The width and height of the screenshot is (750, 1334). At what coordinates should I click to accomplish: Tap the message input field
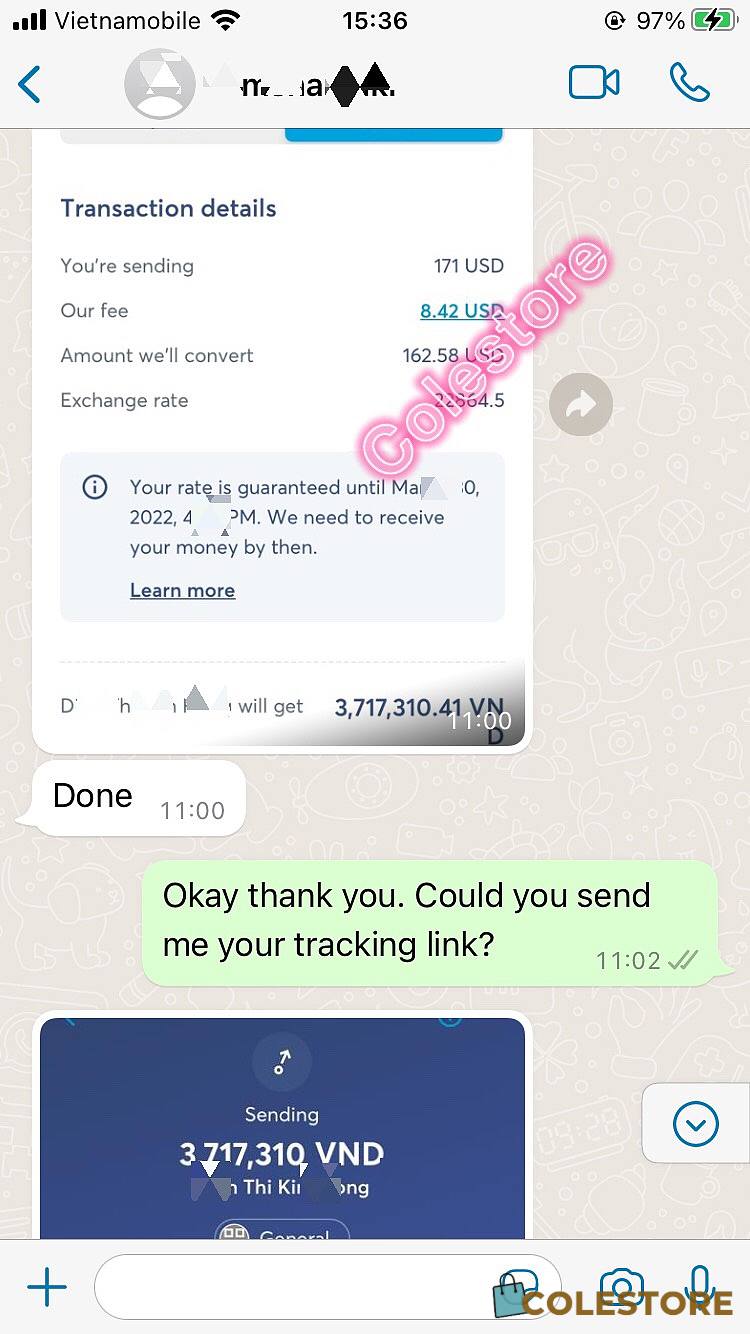click(x=300, y=1288)
